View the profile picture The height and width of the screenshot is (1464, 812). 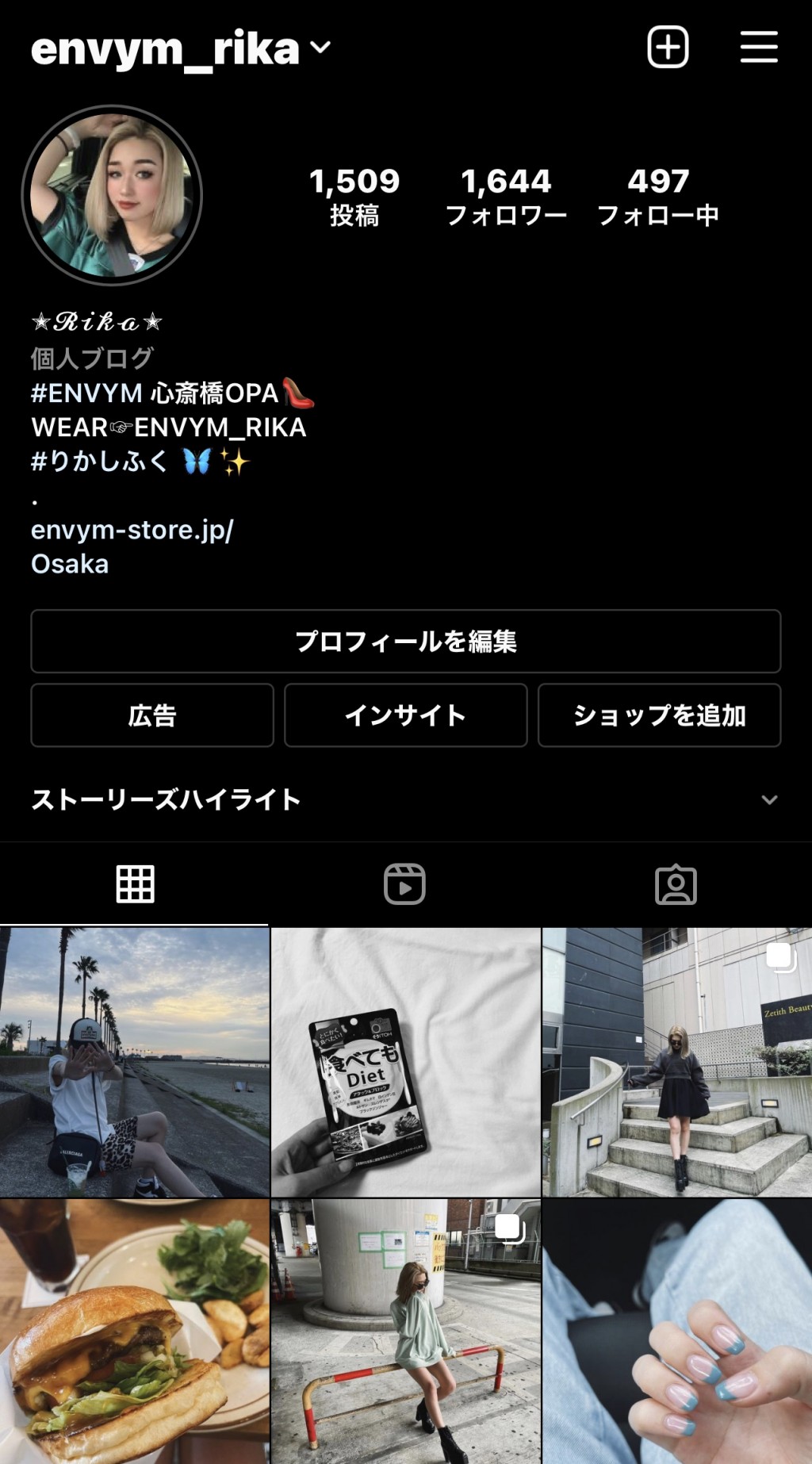pos(112,195)
